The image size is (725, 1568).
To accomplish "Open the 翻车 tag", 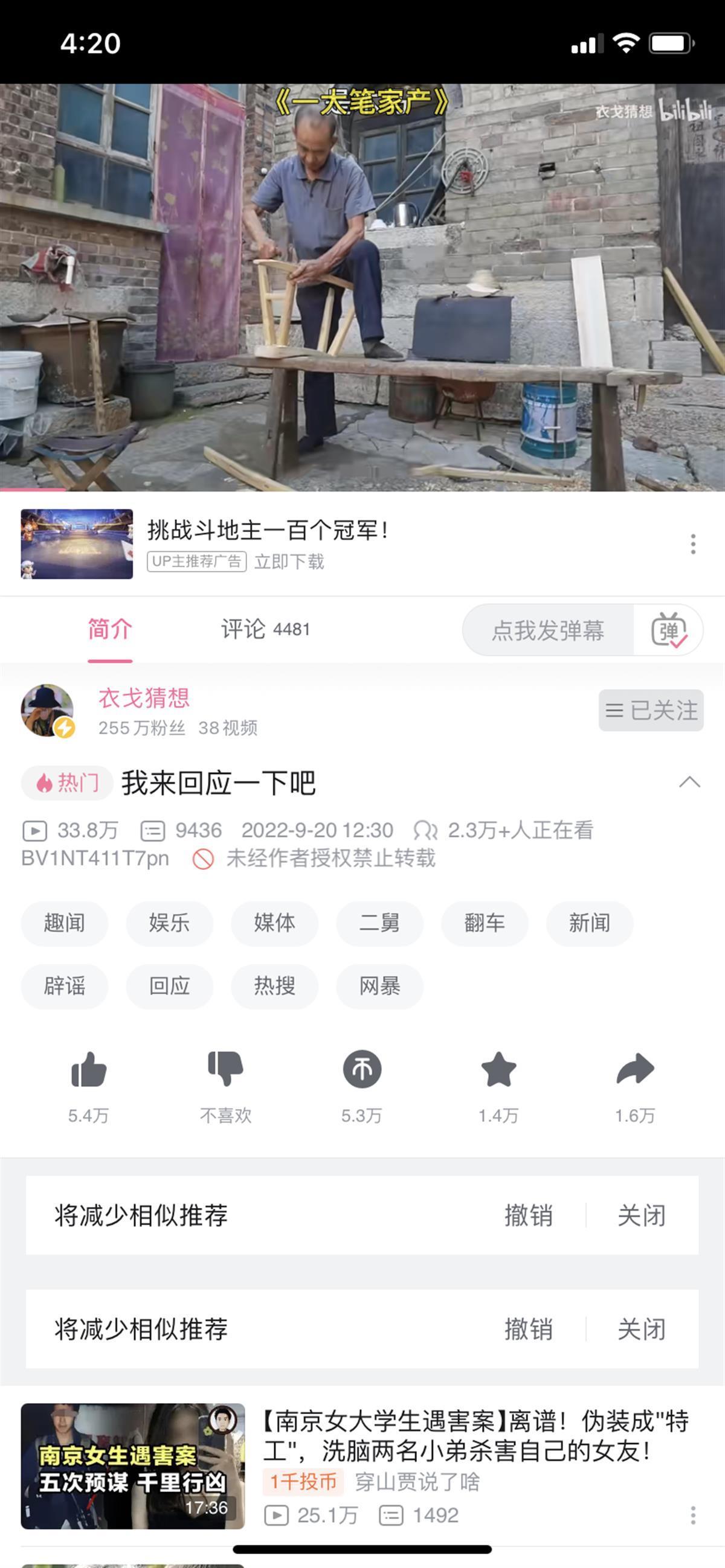I will (x=485, y=923).
